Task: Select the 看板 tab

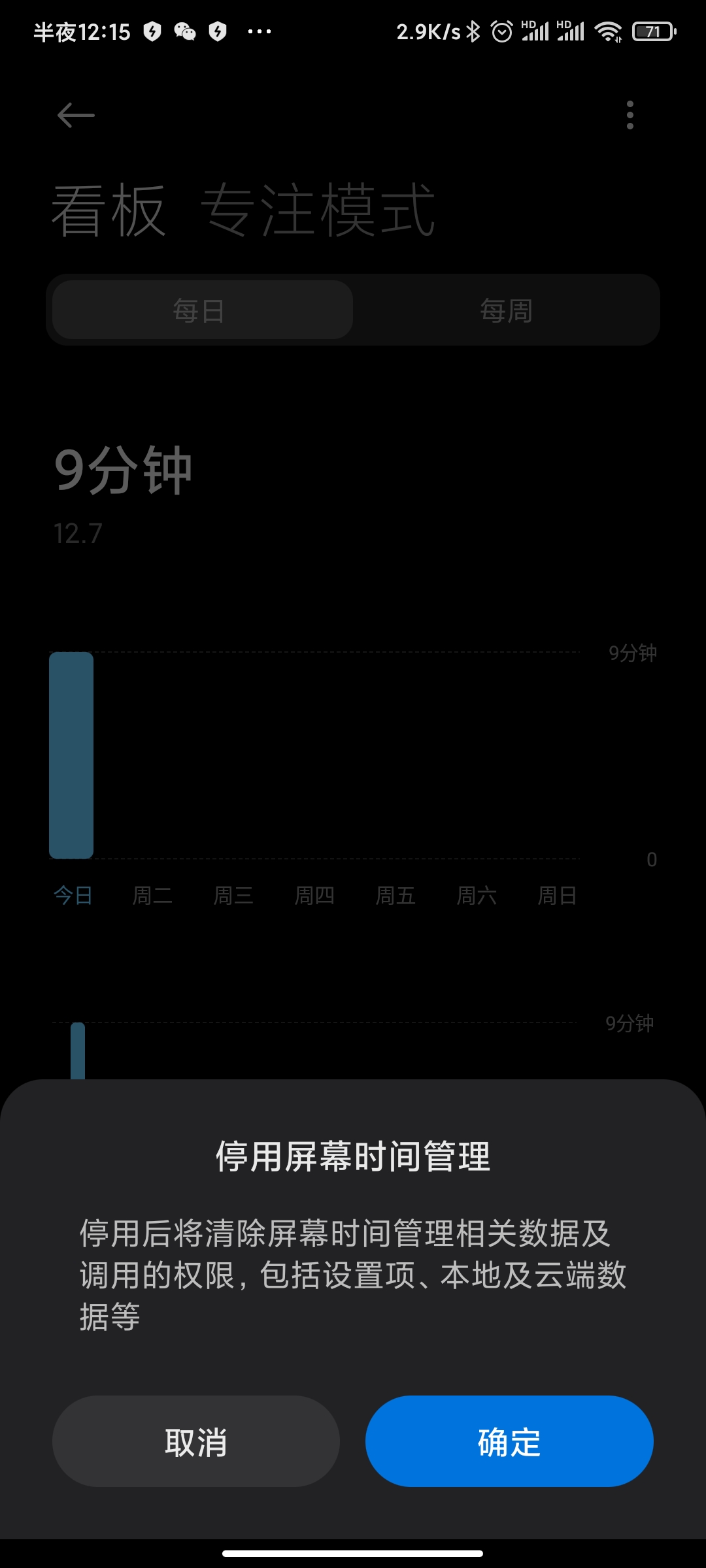Action: [109, 208]
